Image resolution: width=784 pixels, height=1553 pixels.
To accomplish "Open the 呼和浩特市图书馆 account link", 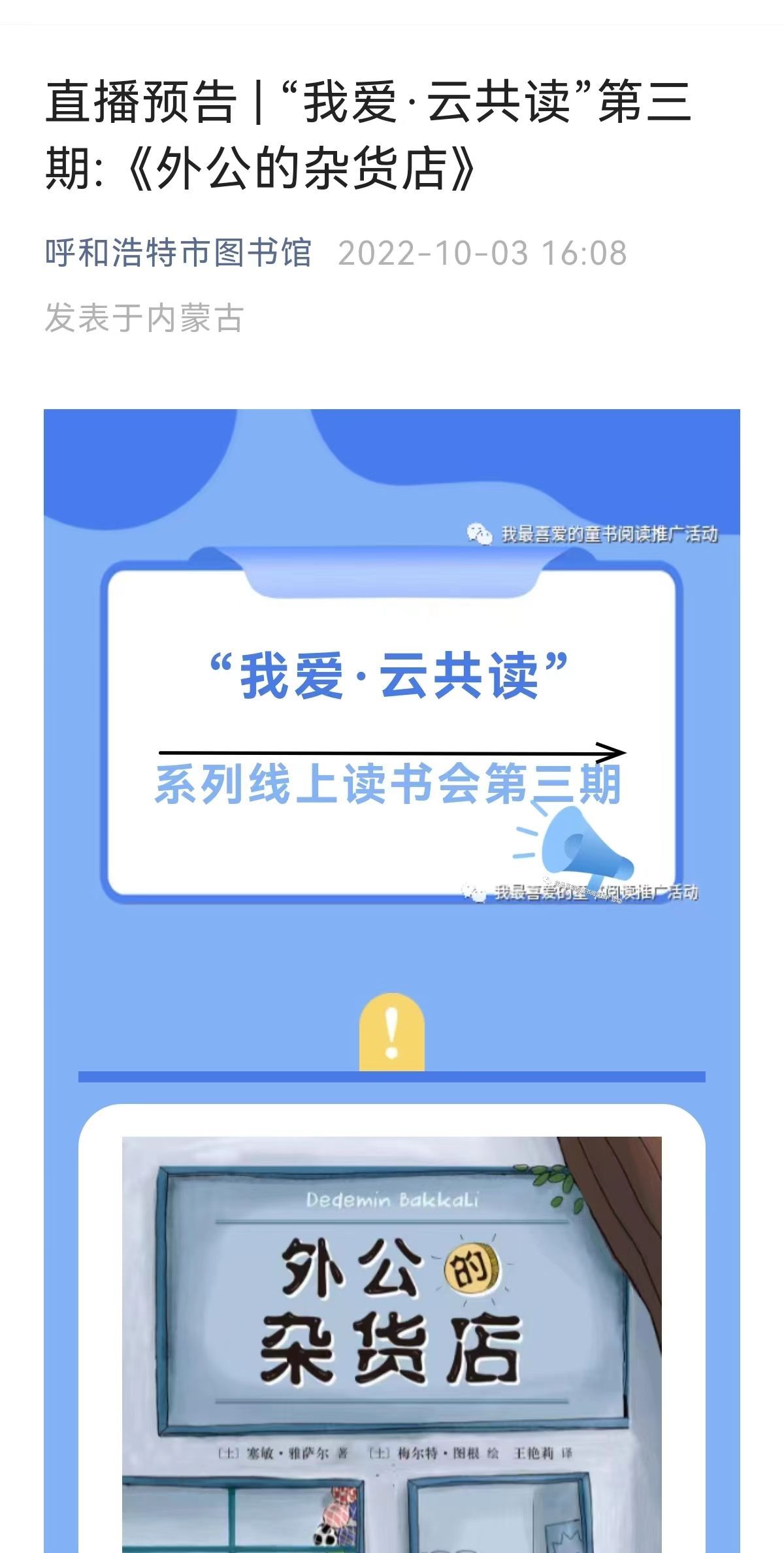I will (x=178, y=253).
